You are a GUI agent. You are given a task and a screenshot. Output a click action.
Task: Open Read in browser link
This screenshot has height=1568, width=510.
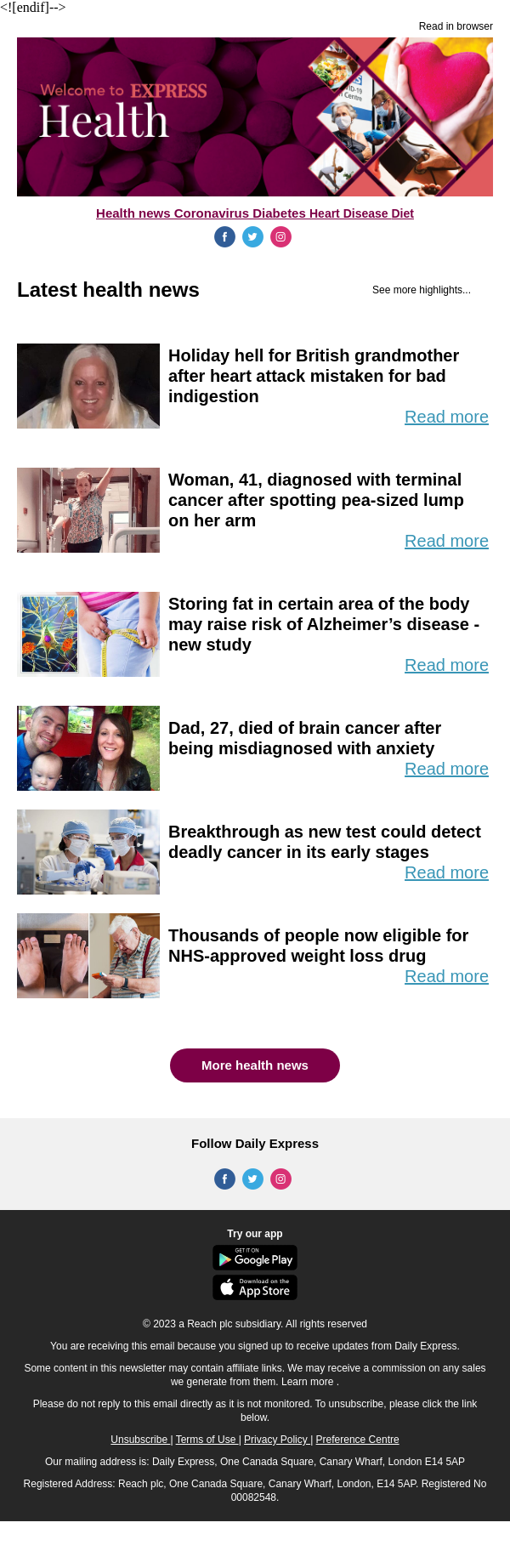pos(455,26)
